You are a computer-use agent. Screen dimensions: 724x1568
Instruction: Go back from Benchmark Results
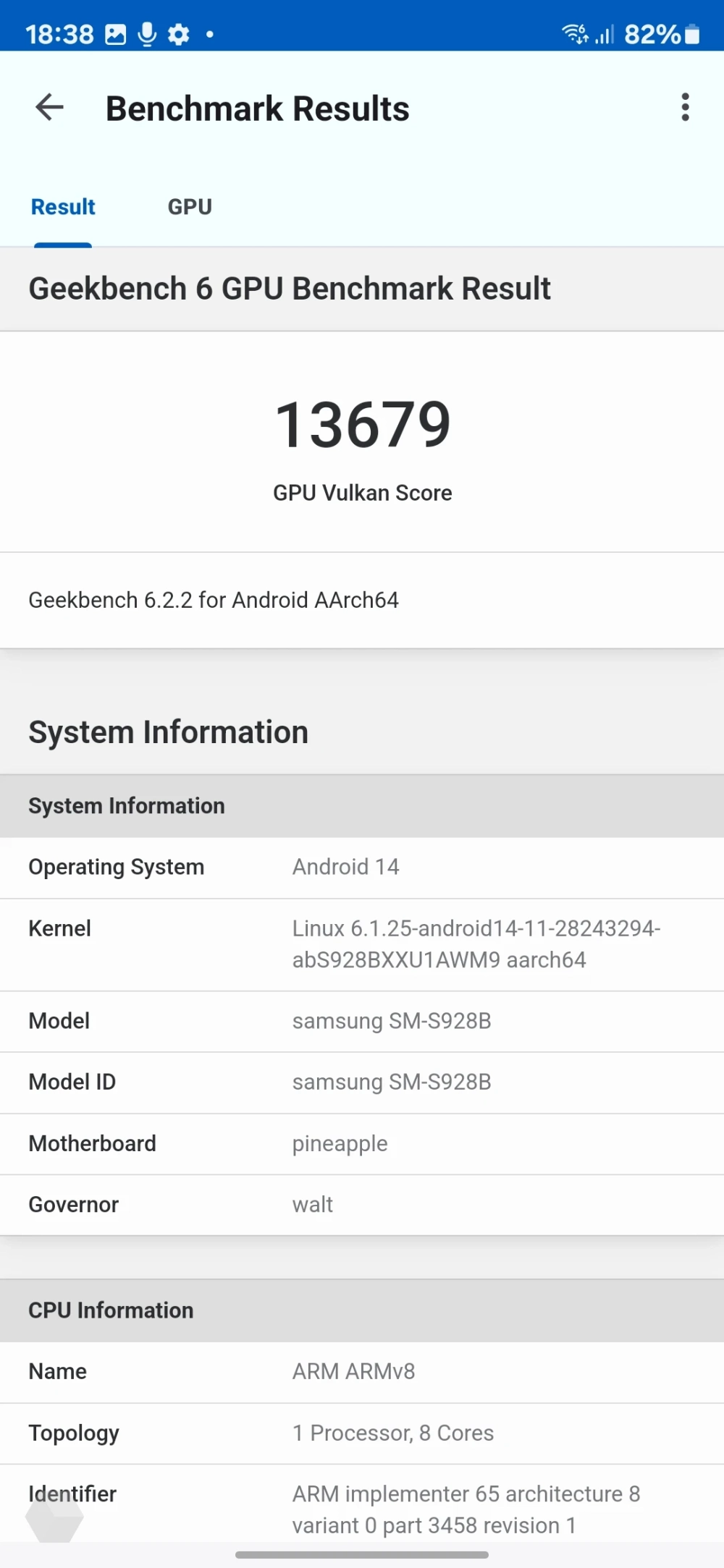coord(50,108)
